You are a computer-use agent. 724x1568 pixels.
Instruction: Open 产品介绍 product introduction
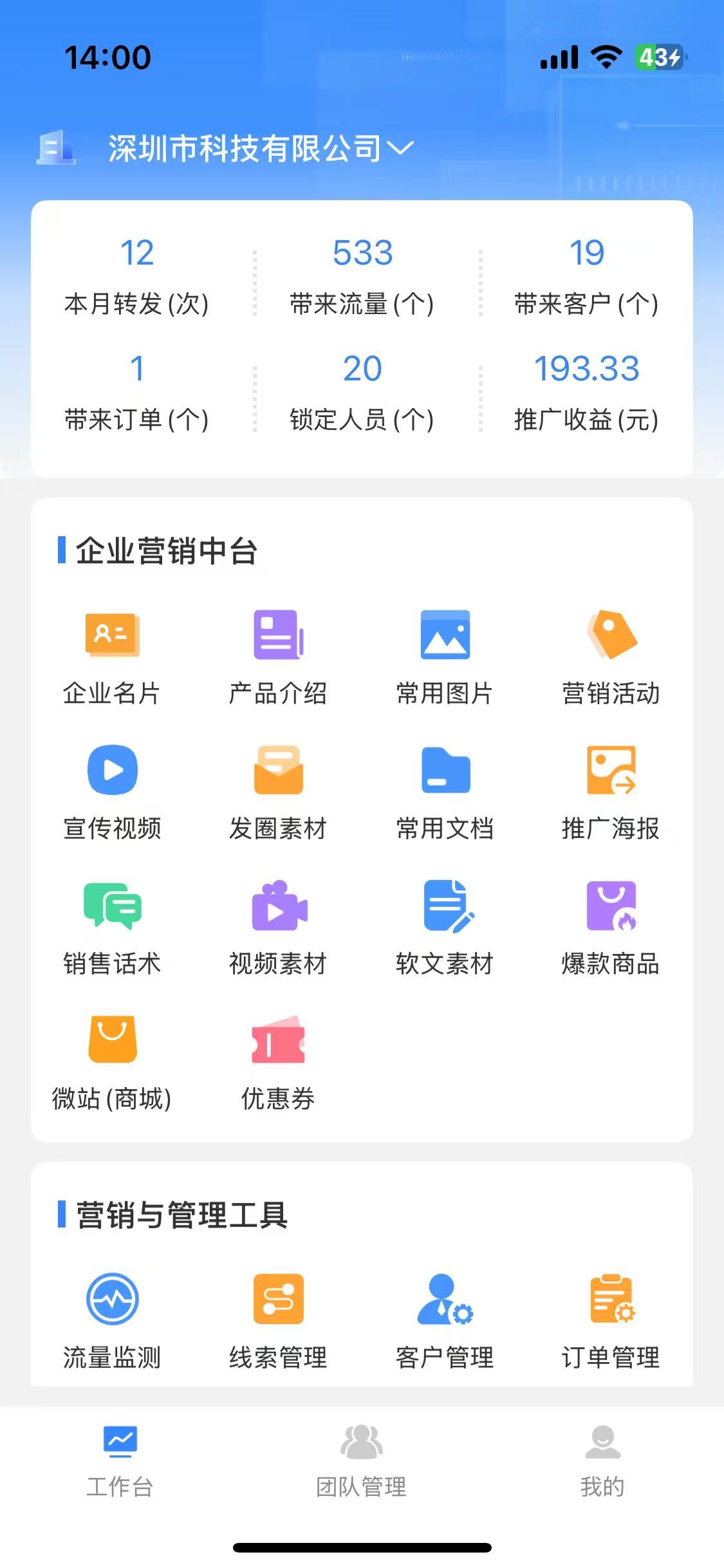278,657
